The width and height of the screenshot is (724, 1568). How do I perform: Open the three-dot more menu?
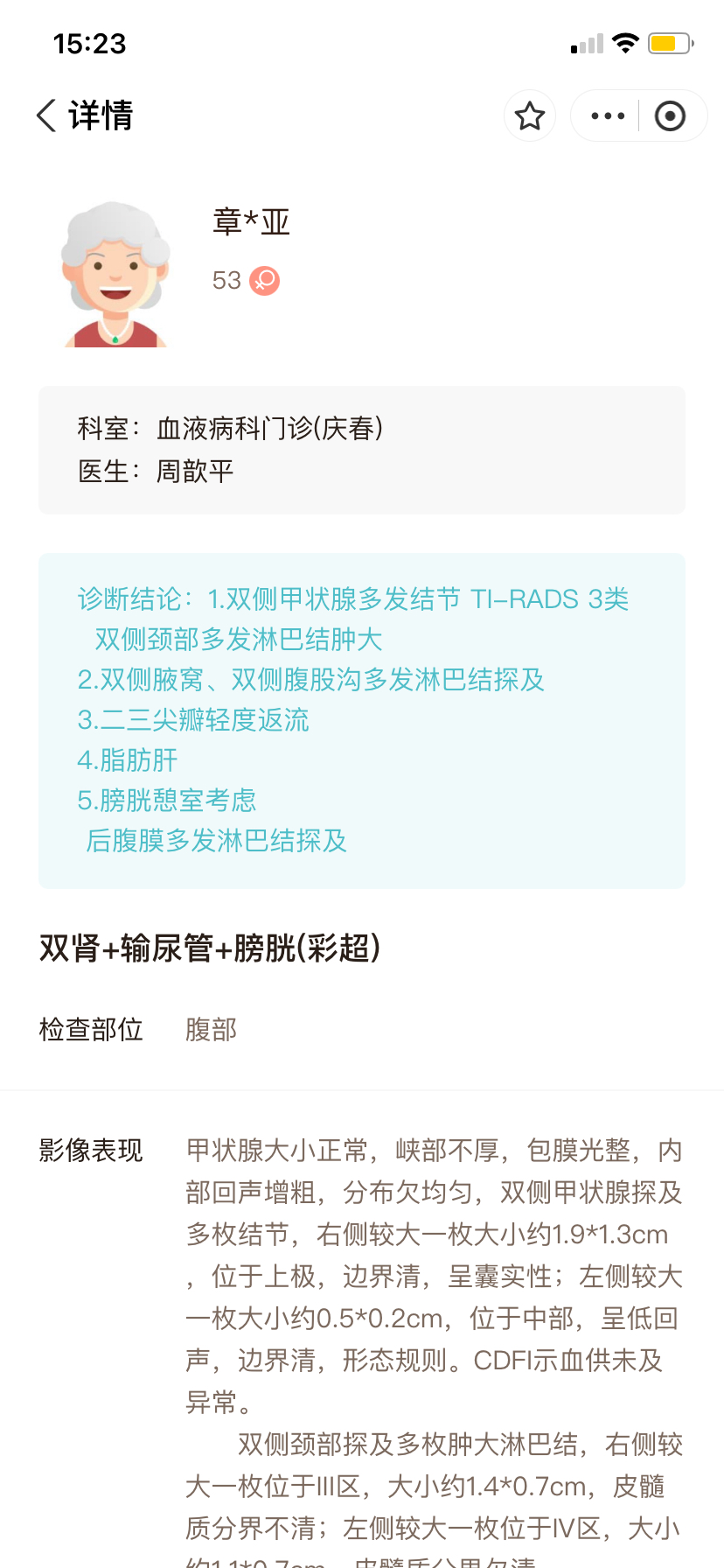(608, 115)
